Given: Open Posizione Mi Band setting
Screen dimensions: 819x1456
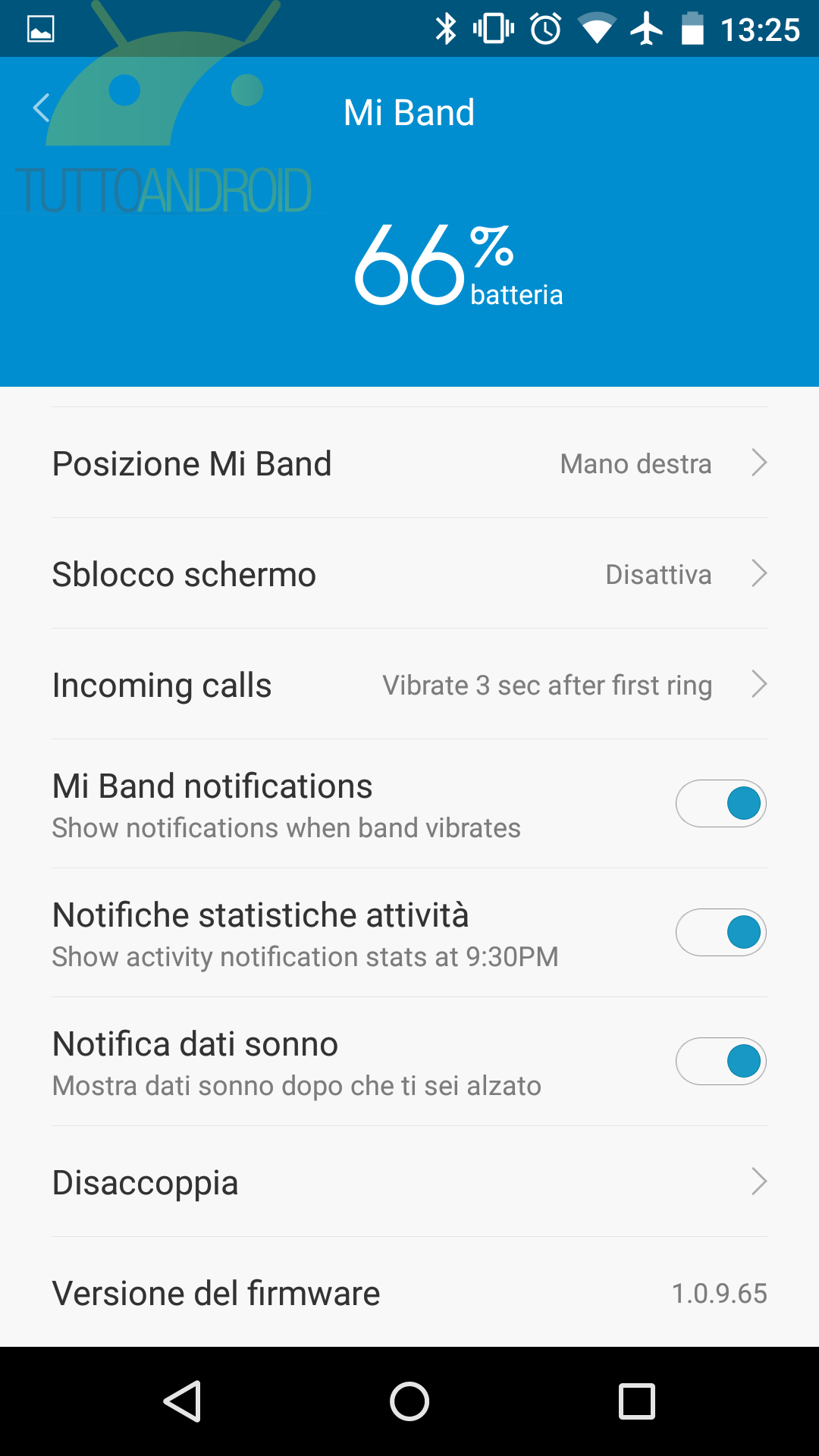Looking at the screenshot, I should click(409, 463).
